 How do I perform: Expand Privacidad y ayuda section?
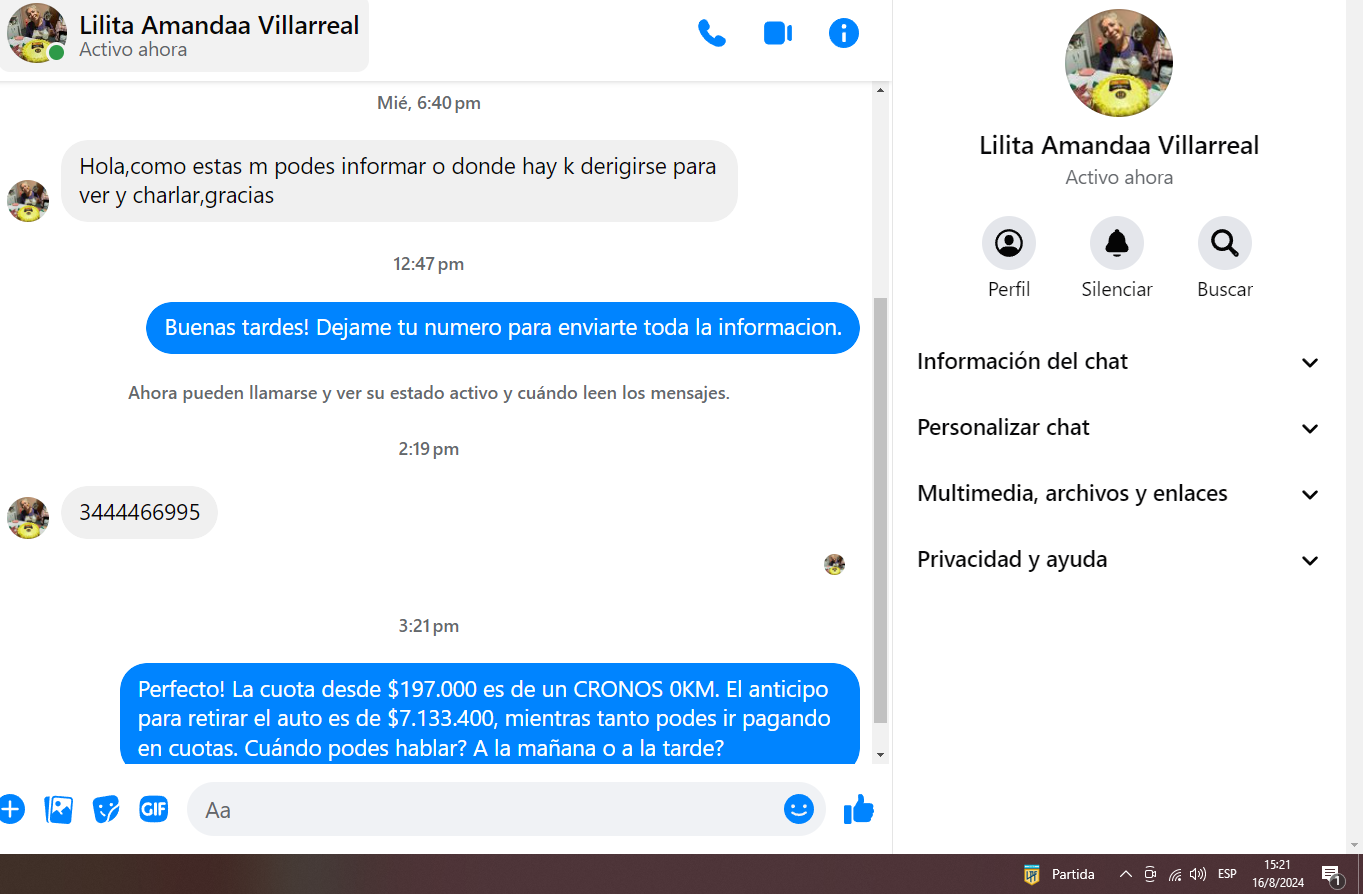[1118, 560]
